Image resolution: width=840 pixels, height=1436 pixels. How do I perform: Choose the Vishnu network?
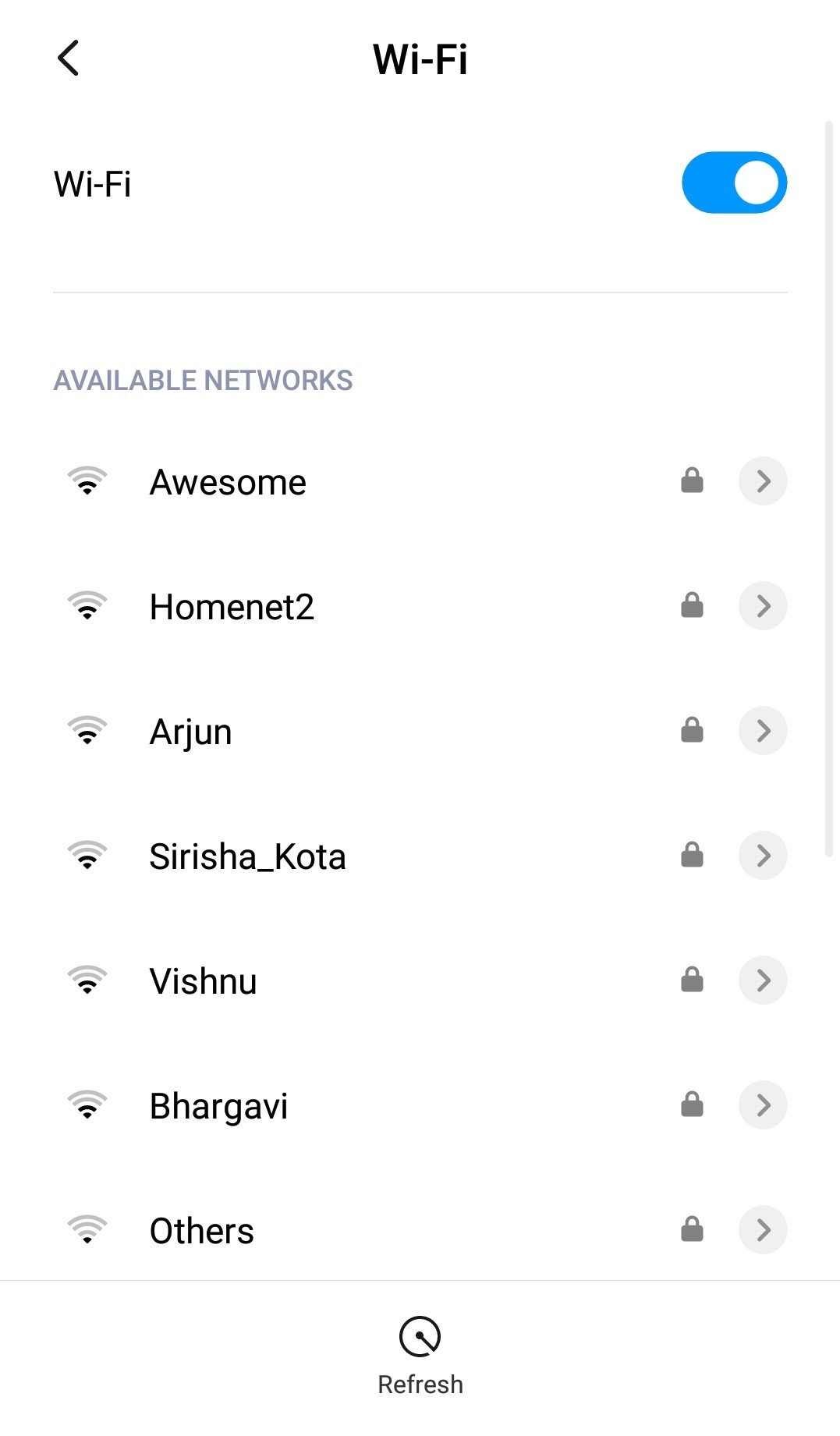203,981
